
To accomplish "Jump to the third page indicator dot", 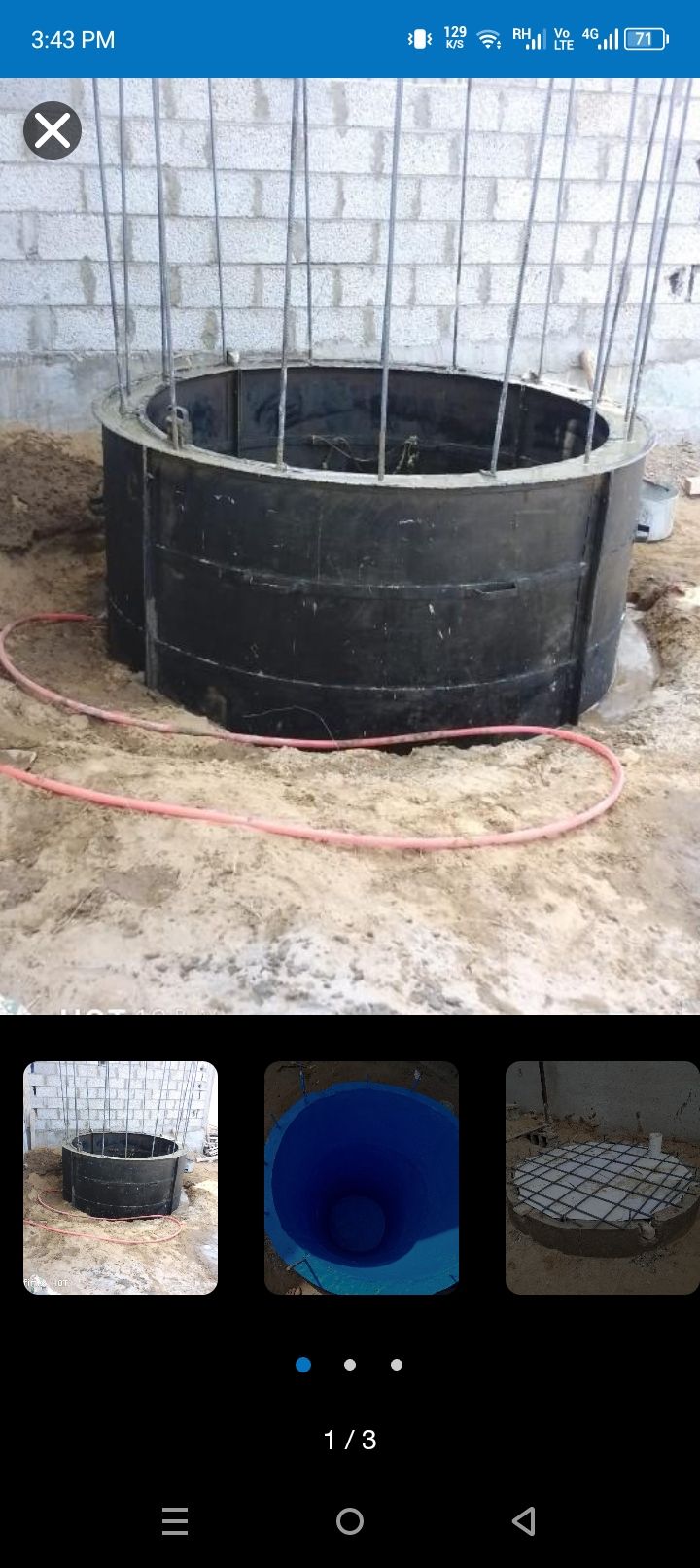I will tap(397, 1365).
